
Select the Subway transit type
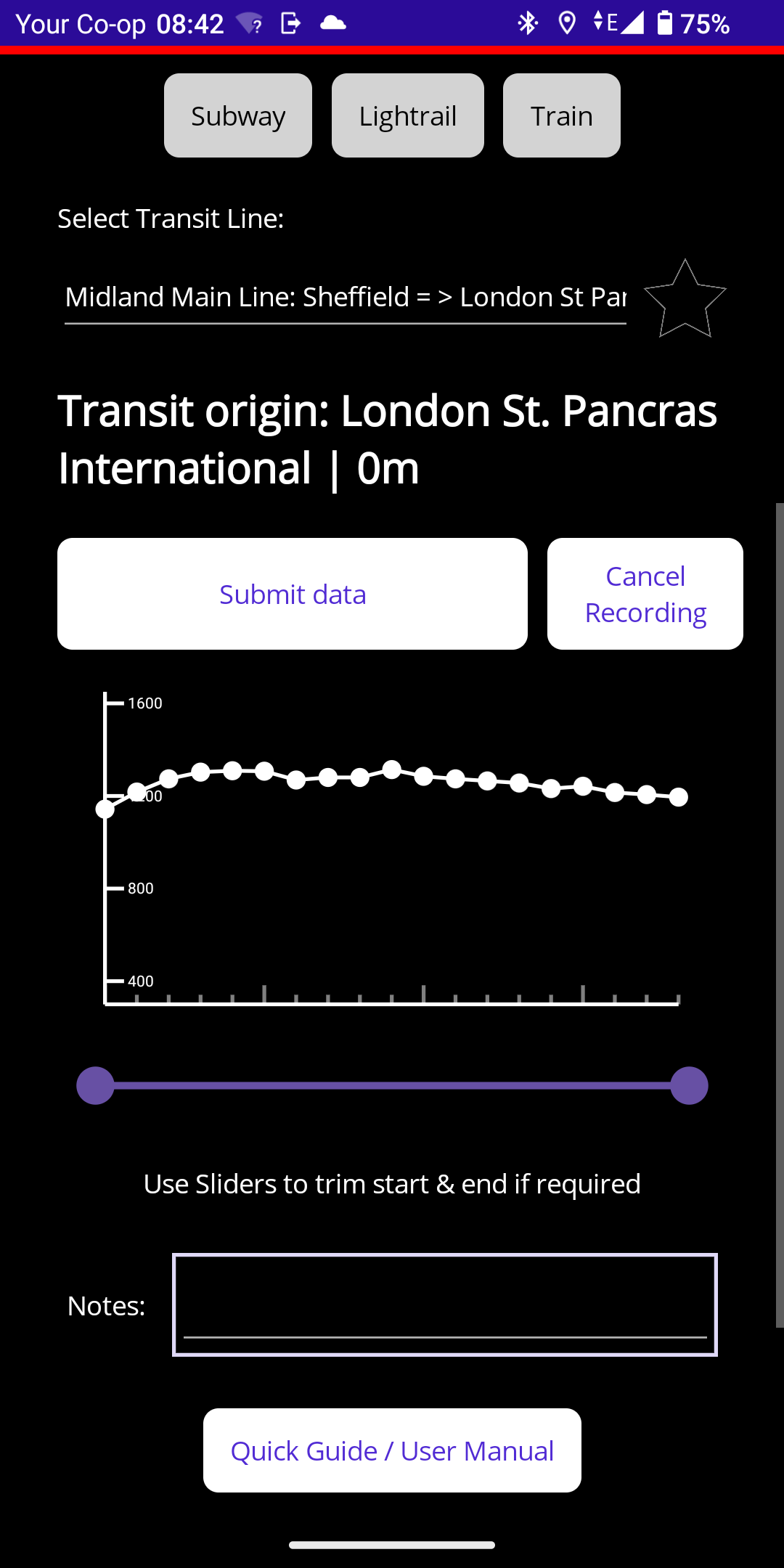238,115
